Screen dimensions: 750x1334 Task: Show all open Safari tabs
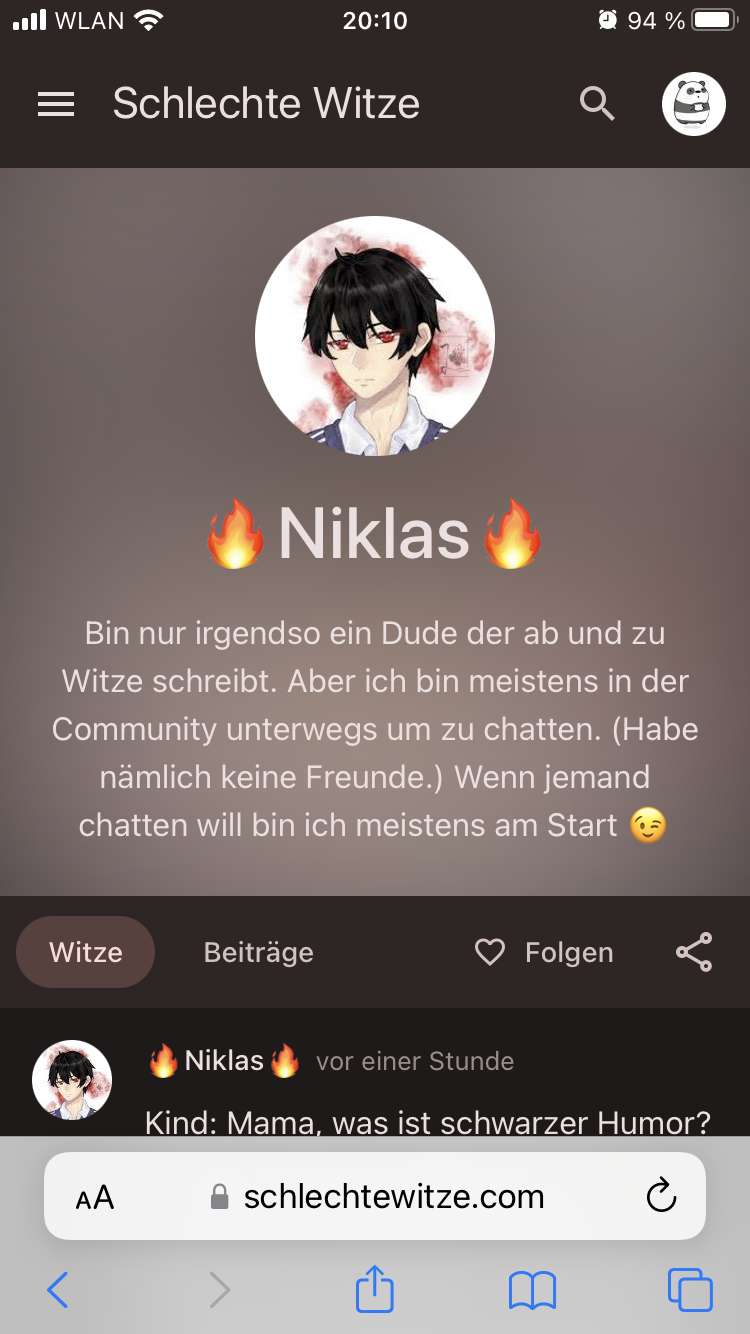tap(690, 1290)
